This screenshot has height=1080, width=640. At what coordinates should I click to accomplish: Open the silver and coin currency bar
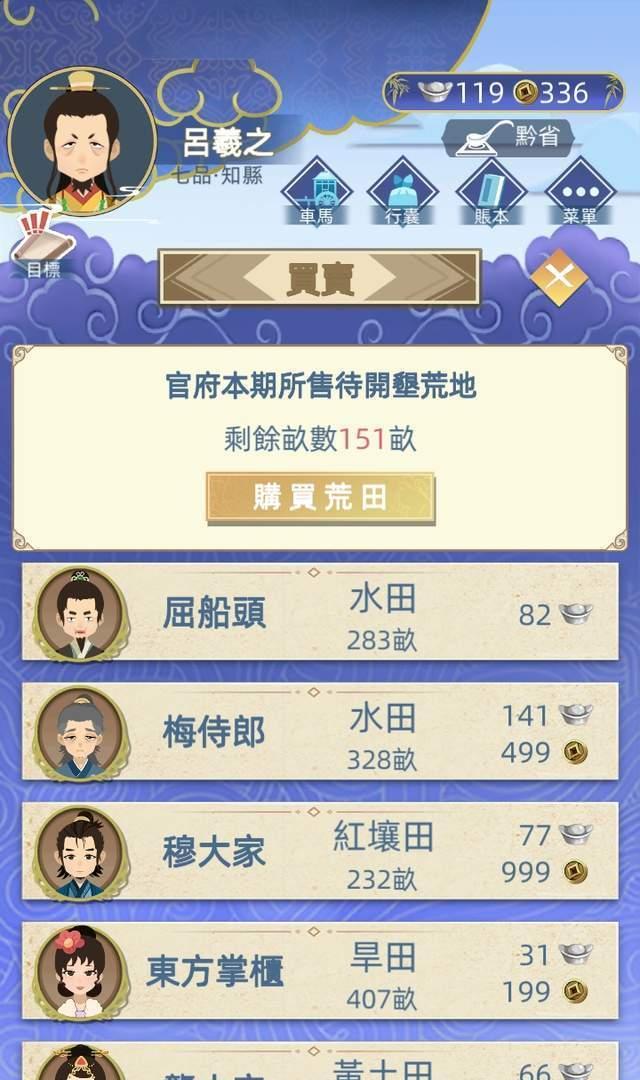pos(503,93)
